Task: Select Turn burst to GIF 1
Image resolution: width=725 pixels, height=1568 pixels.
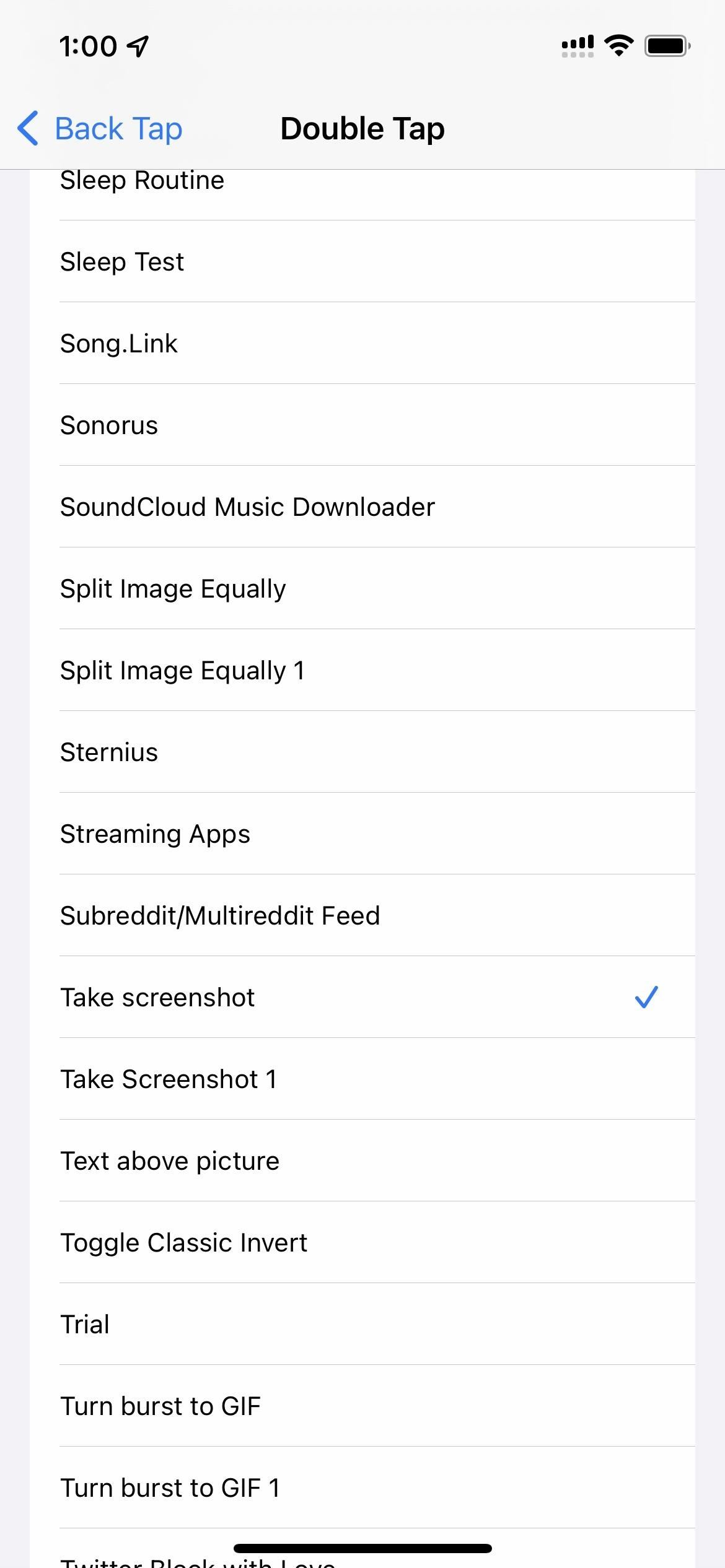Action: (362, 1487)
